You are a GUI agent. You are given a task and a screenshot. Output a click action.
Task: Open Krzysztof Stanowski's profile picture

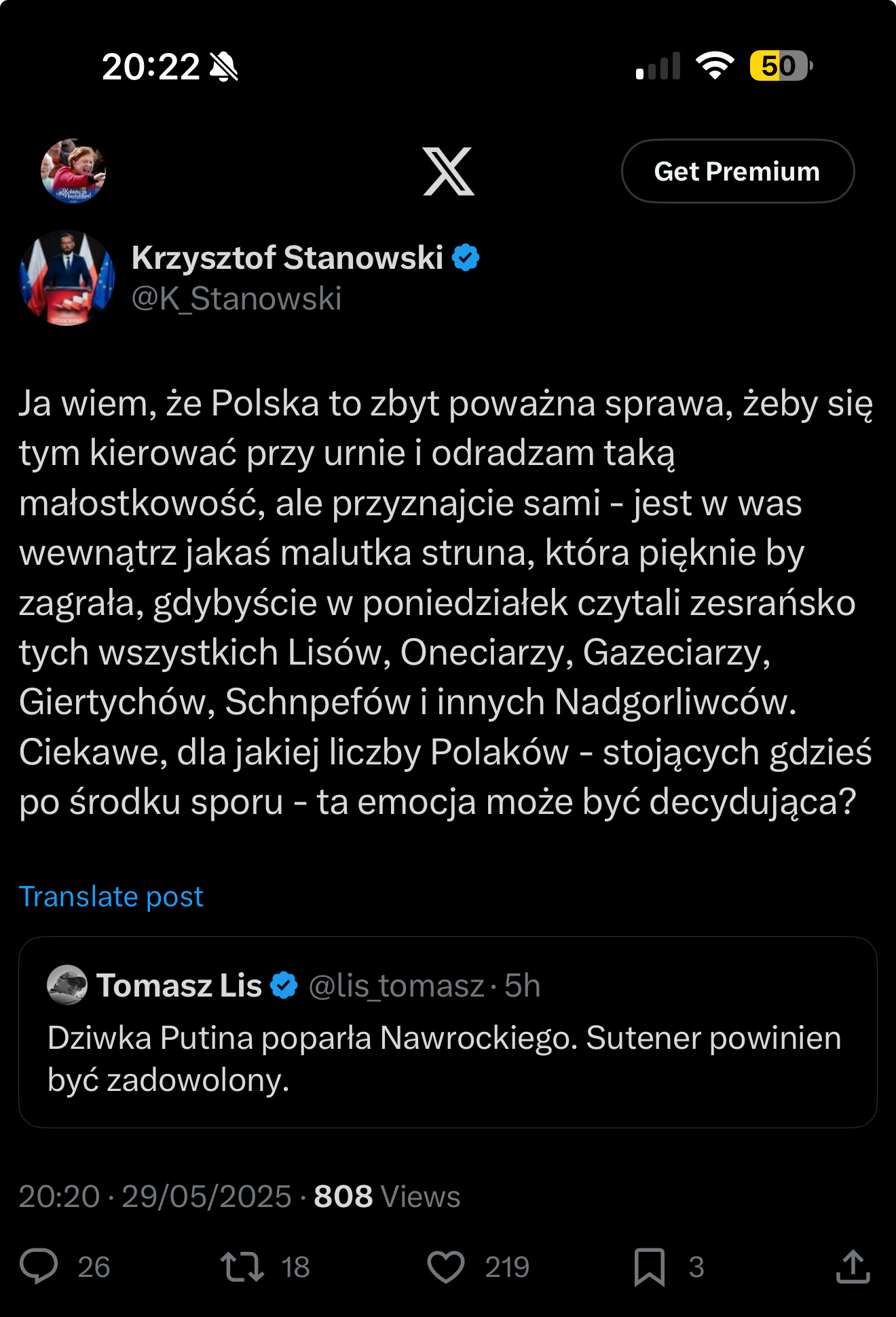67,278
